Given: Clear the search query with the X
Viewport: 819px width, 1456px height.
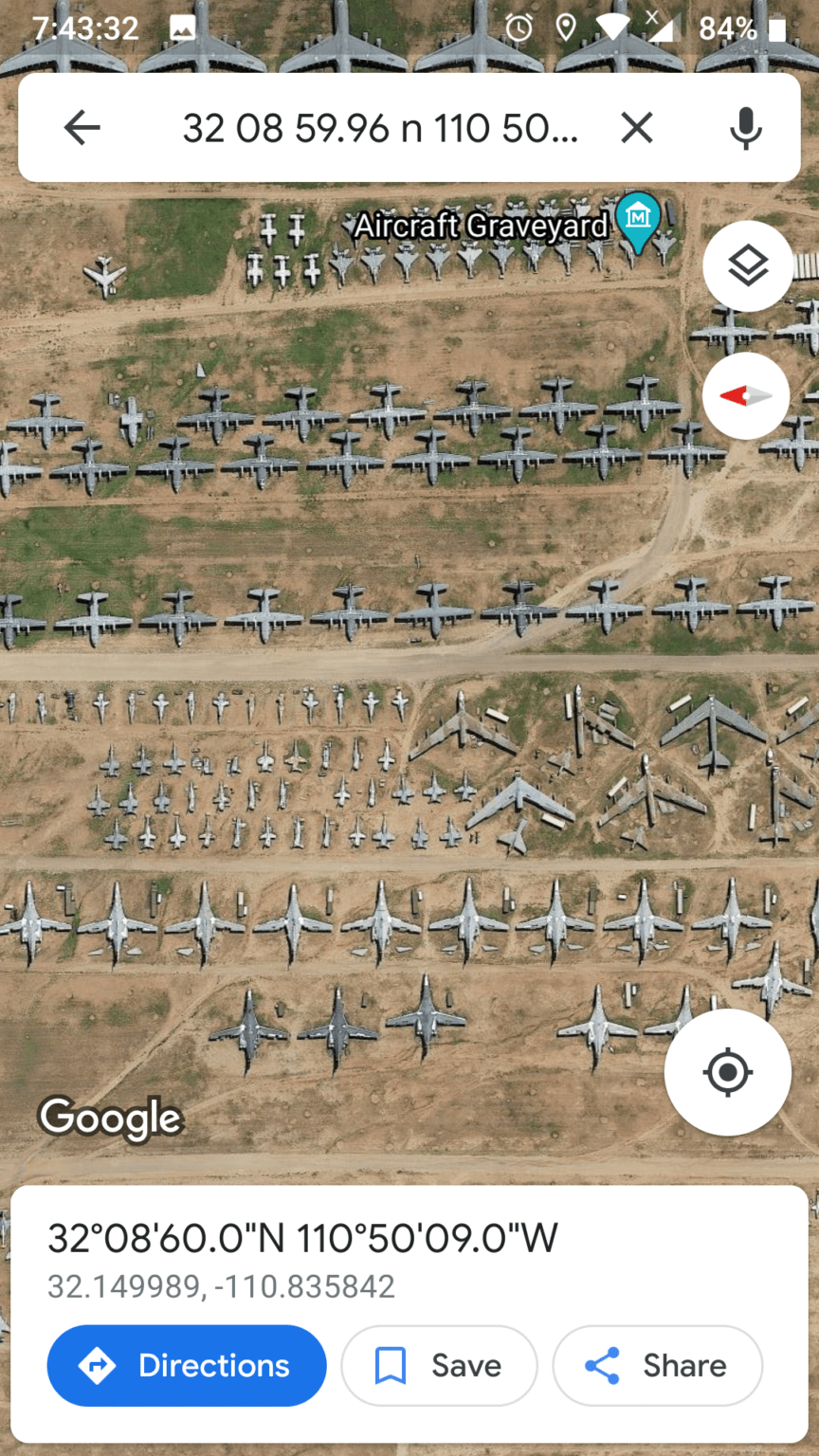Looking at the screenshot, I should [x=637, y=127].
